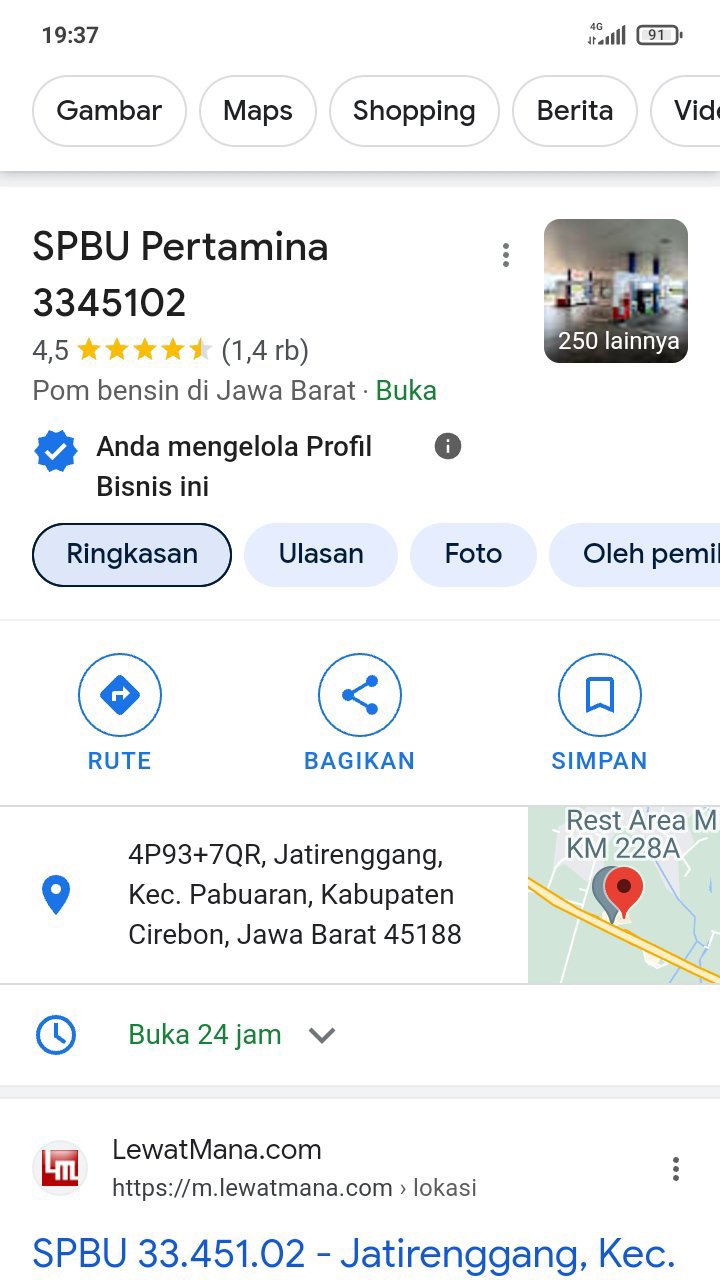Open the Maps search filter
The height and width of the screenshot is (1280, 720).
tap(258, 111)
